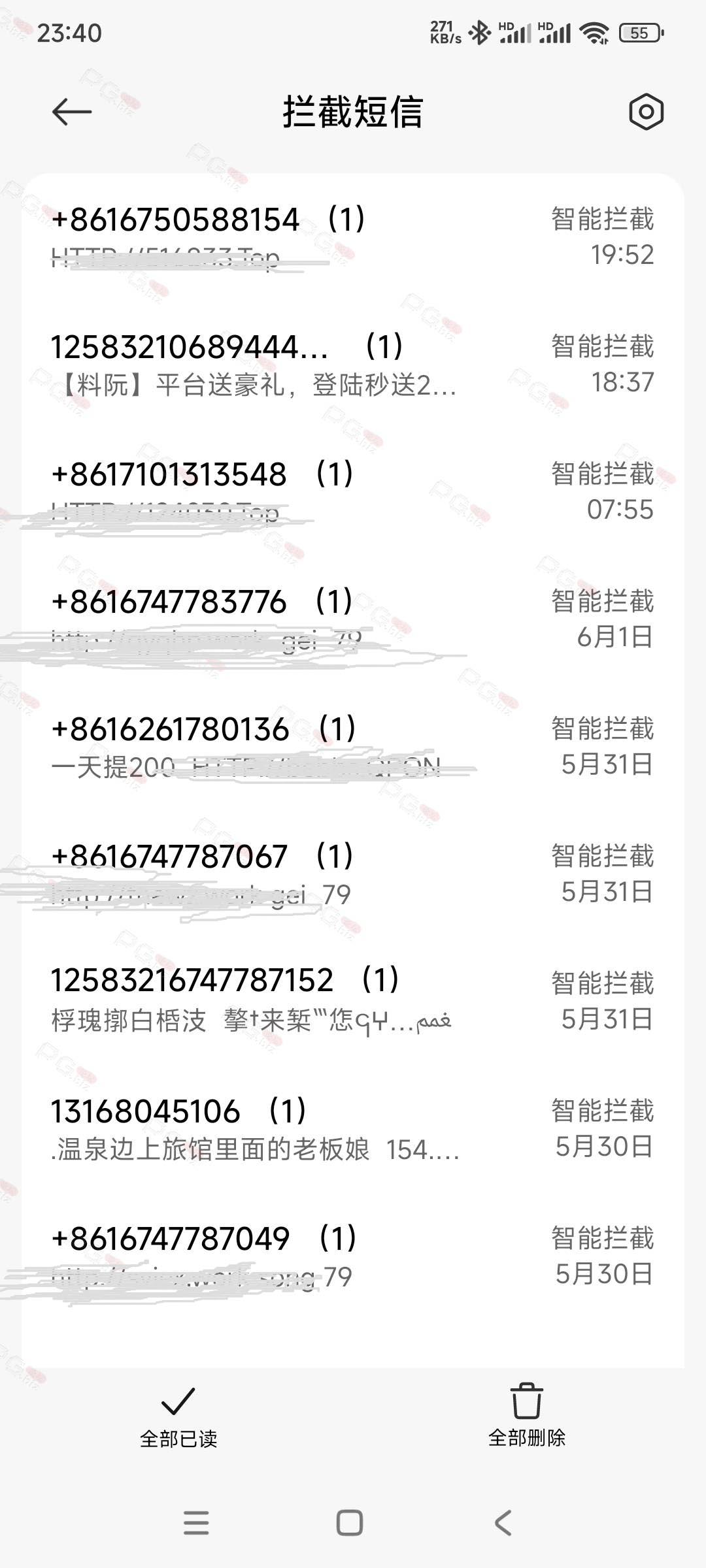Open message from 12583216747787152

coord(353,1002)
